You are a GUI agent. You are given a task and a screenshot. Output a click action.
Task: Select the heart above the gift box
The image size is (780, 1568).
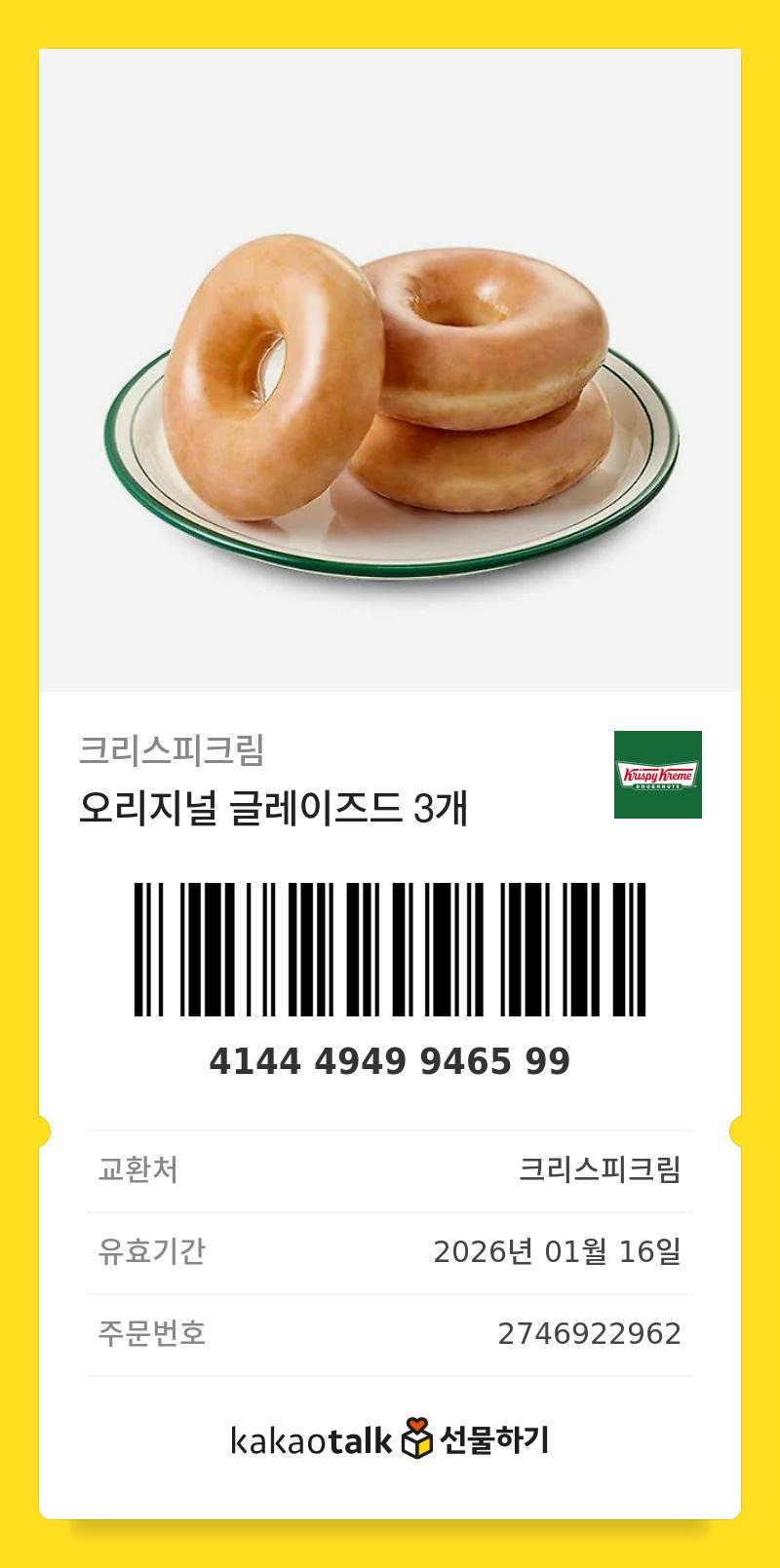(416, 1425)
